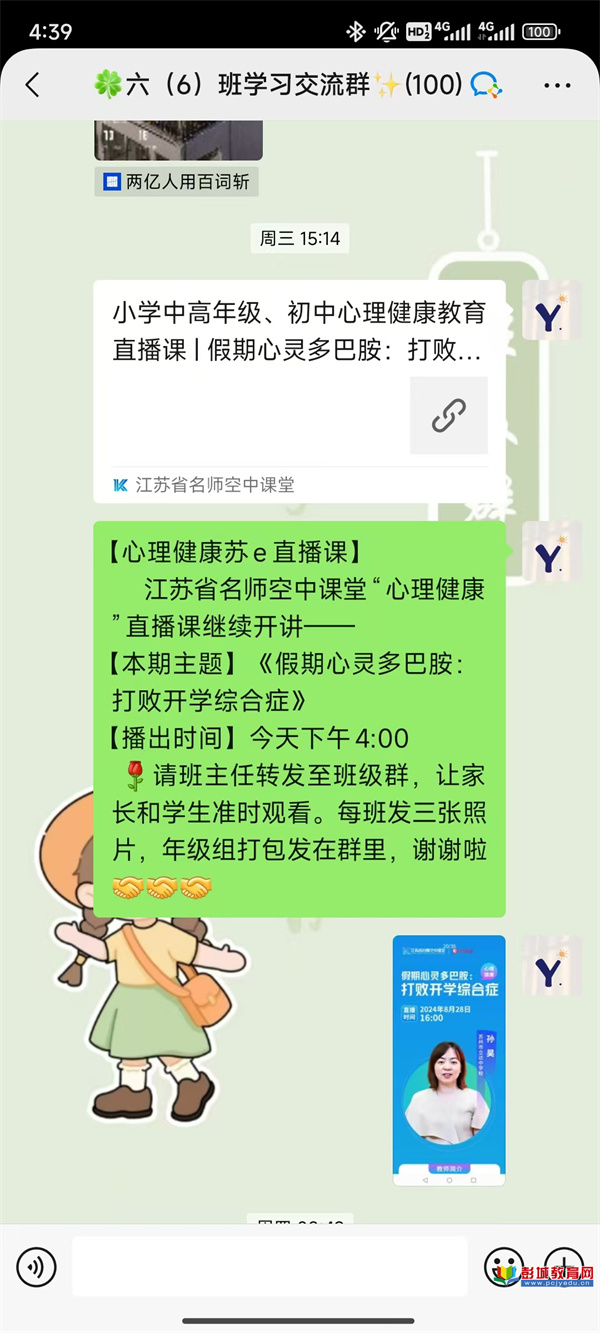The image size is (600, 1333).
Task: Open the 两亿人用百词斩 mini program tag
Action: pyautogui.click(x=177, y=182)
